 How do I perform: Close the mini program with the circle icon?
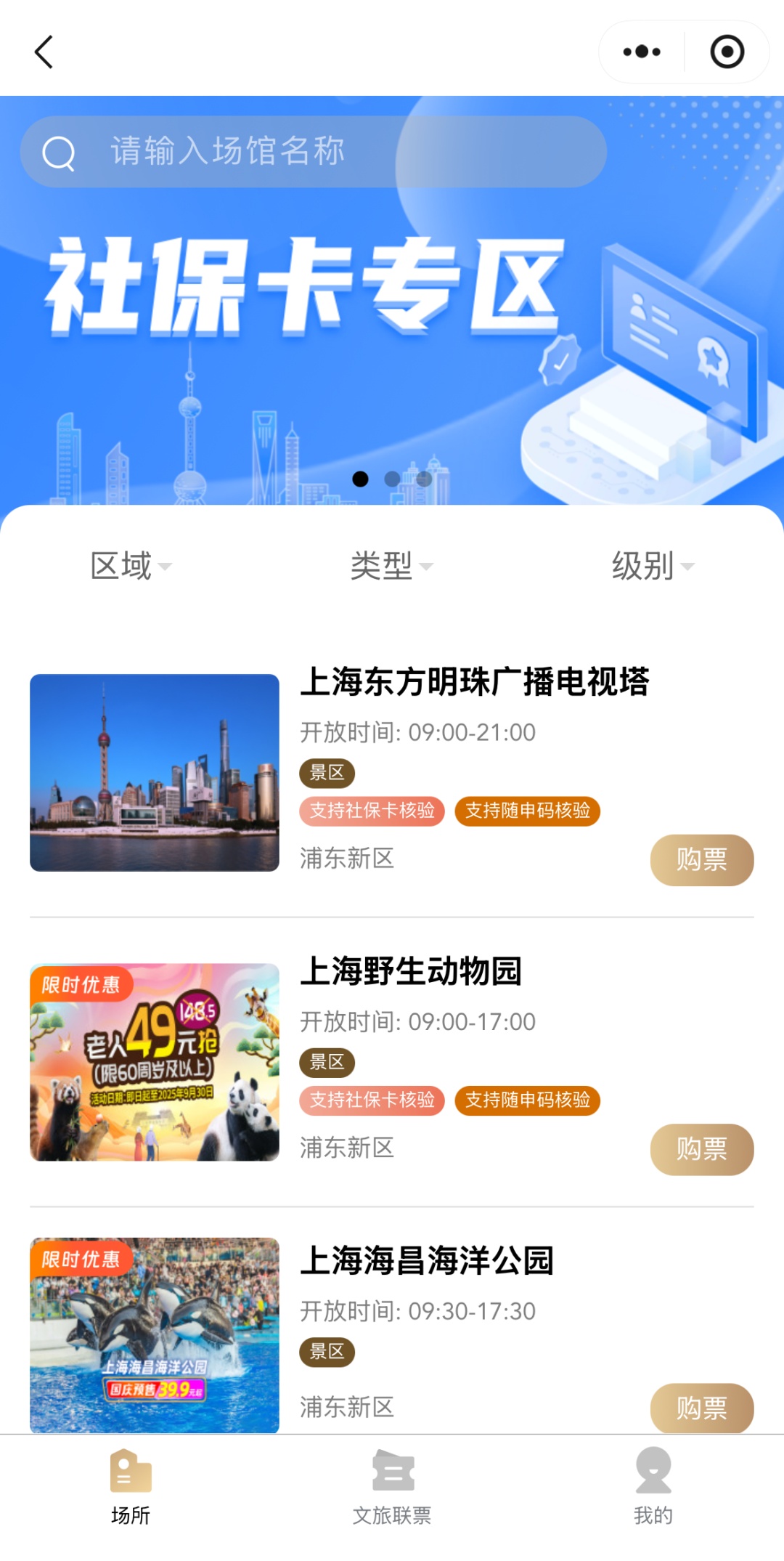tap(727, 52)
